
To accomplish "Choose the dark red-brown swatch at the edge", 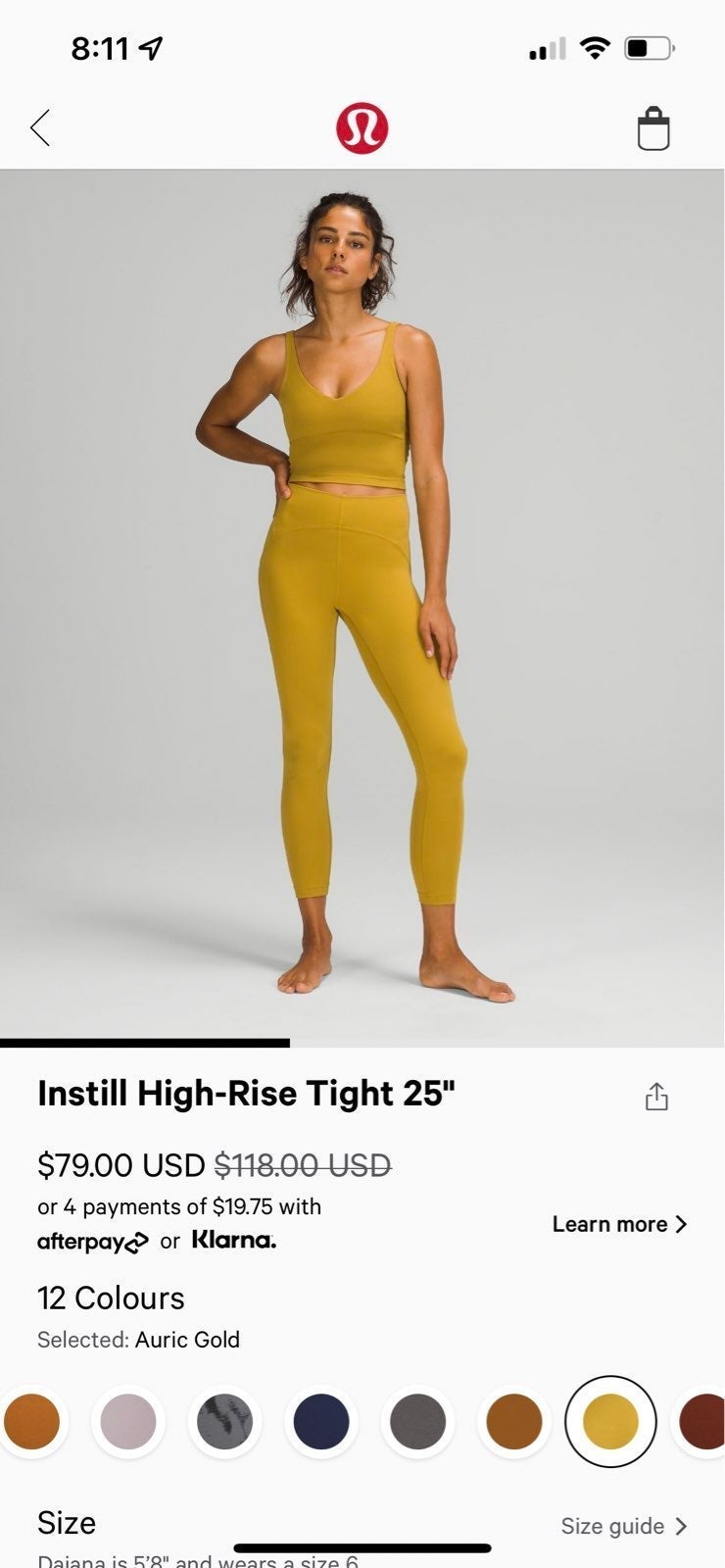I will (702, 1421).
